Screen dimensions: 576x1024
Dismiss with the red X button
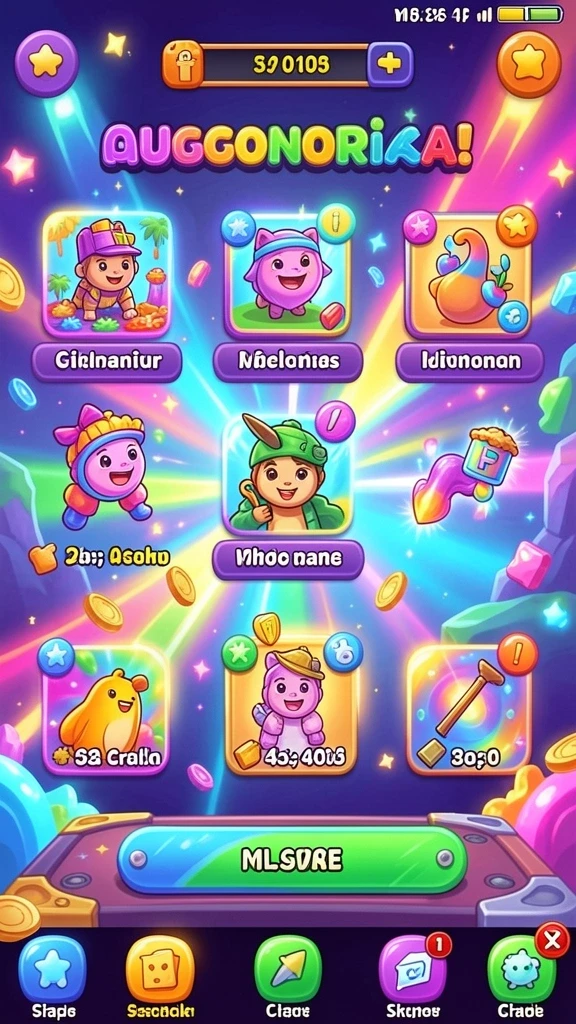[x=552, y=940]
